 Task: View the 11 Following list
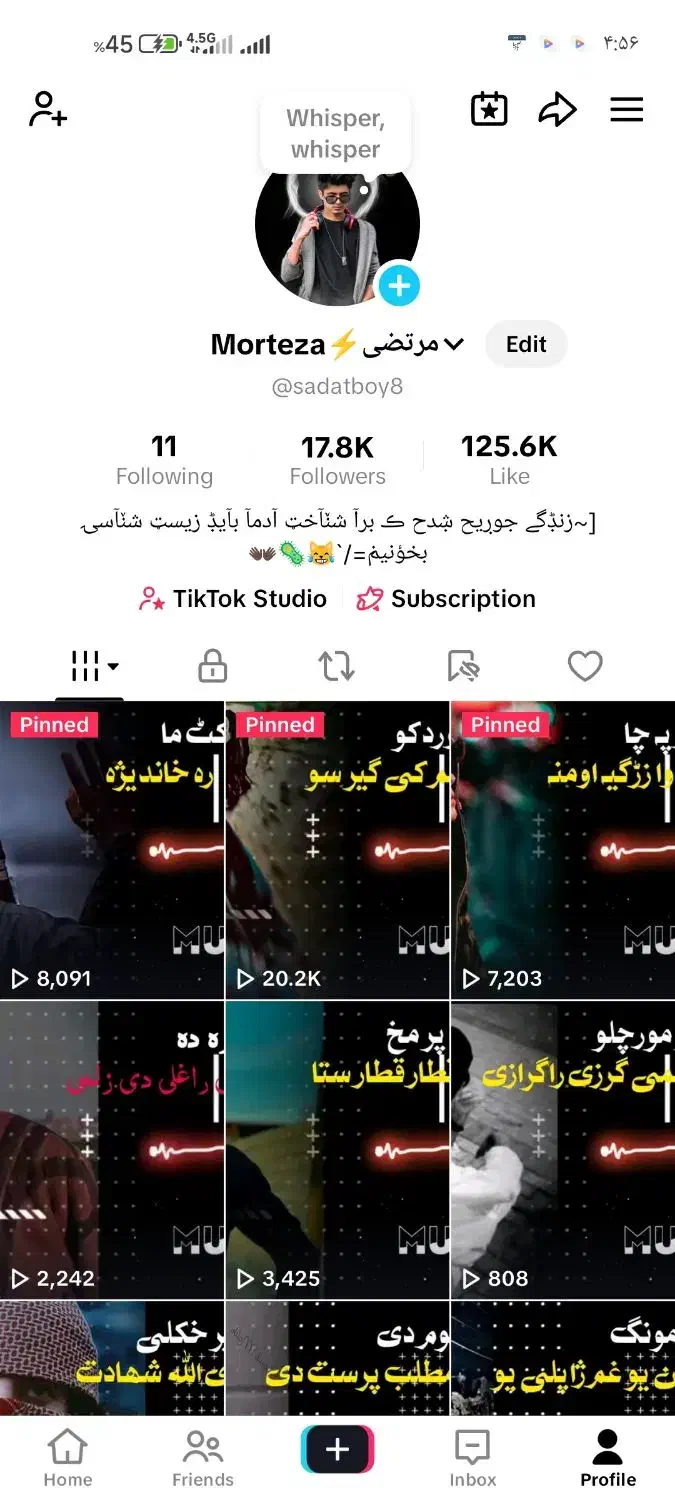pyautogui.click(x=164, y=460)
